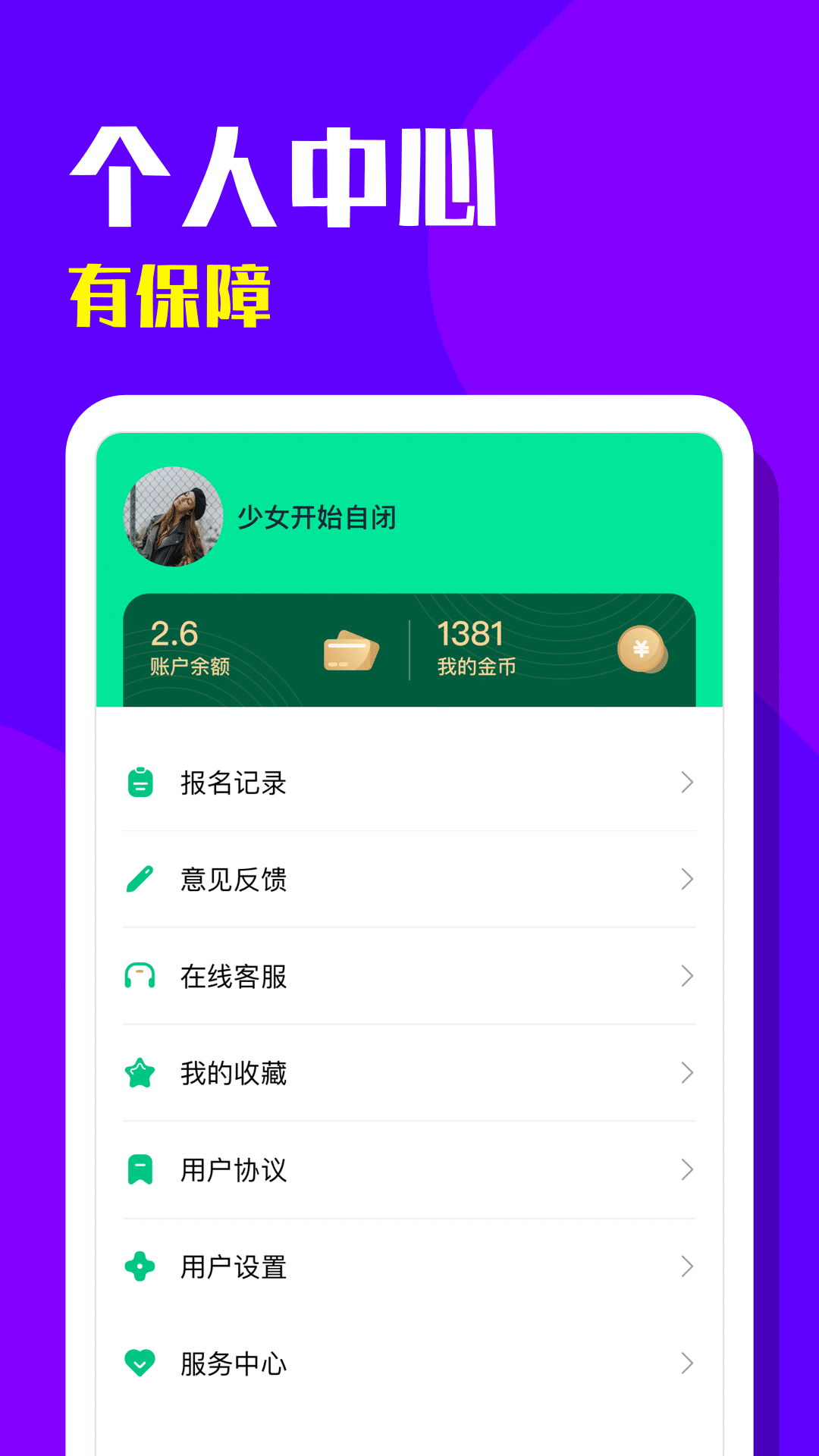Expand the 在线客服 row chevron

pyautogui.click(x=686, y=977)
